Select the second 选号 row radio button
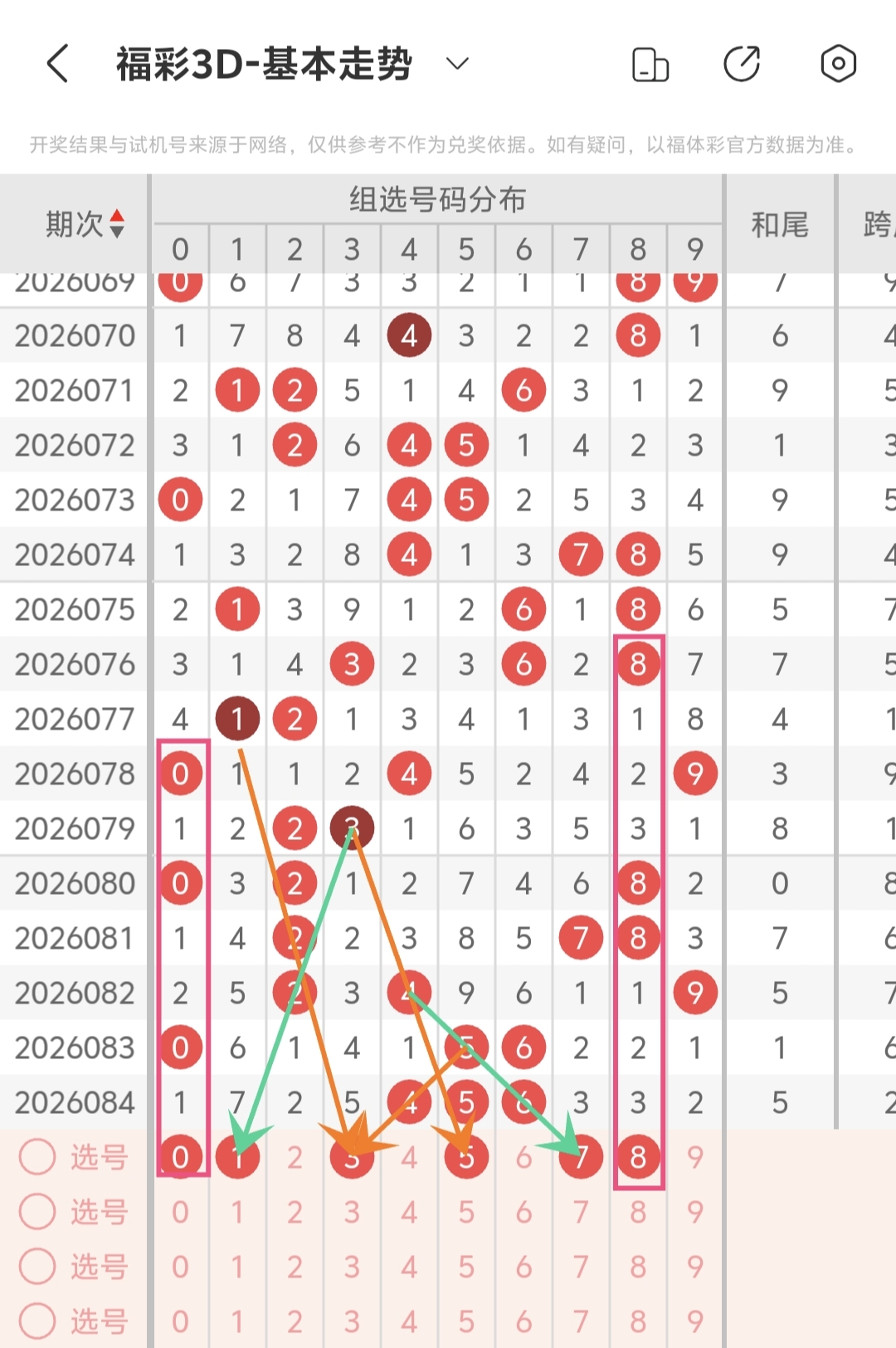896x1348 pixels. (x=37, y=1212)
